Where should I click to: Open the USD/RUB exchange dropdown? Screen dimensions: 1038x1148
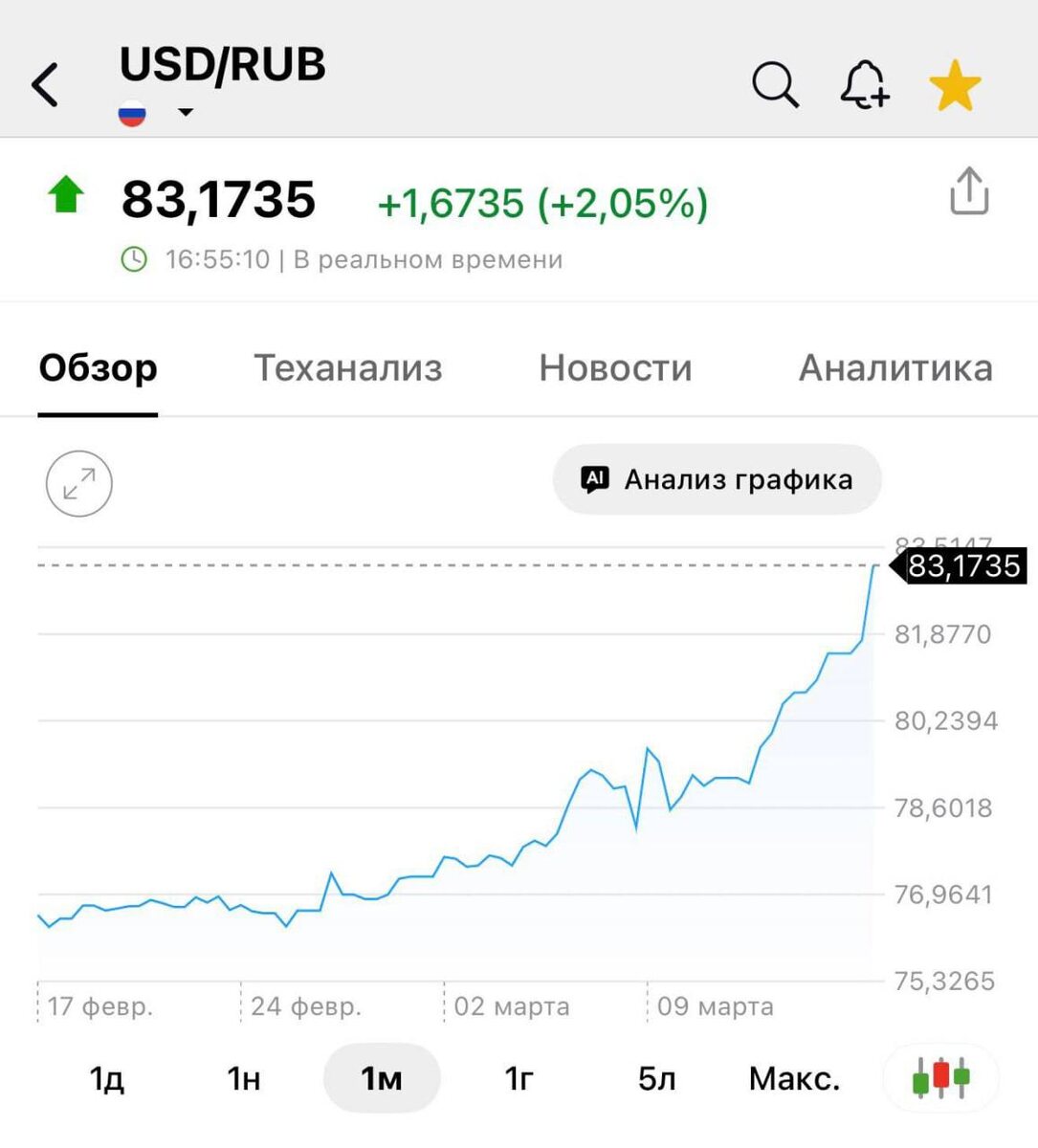tap(186, 112)
